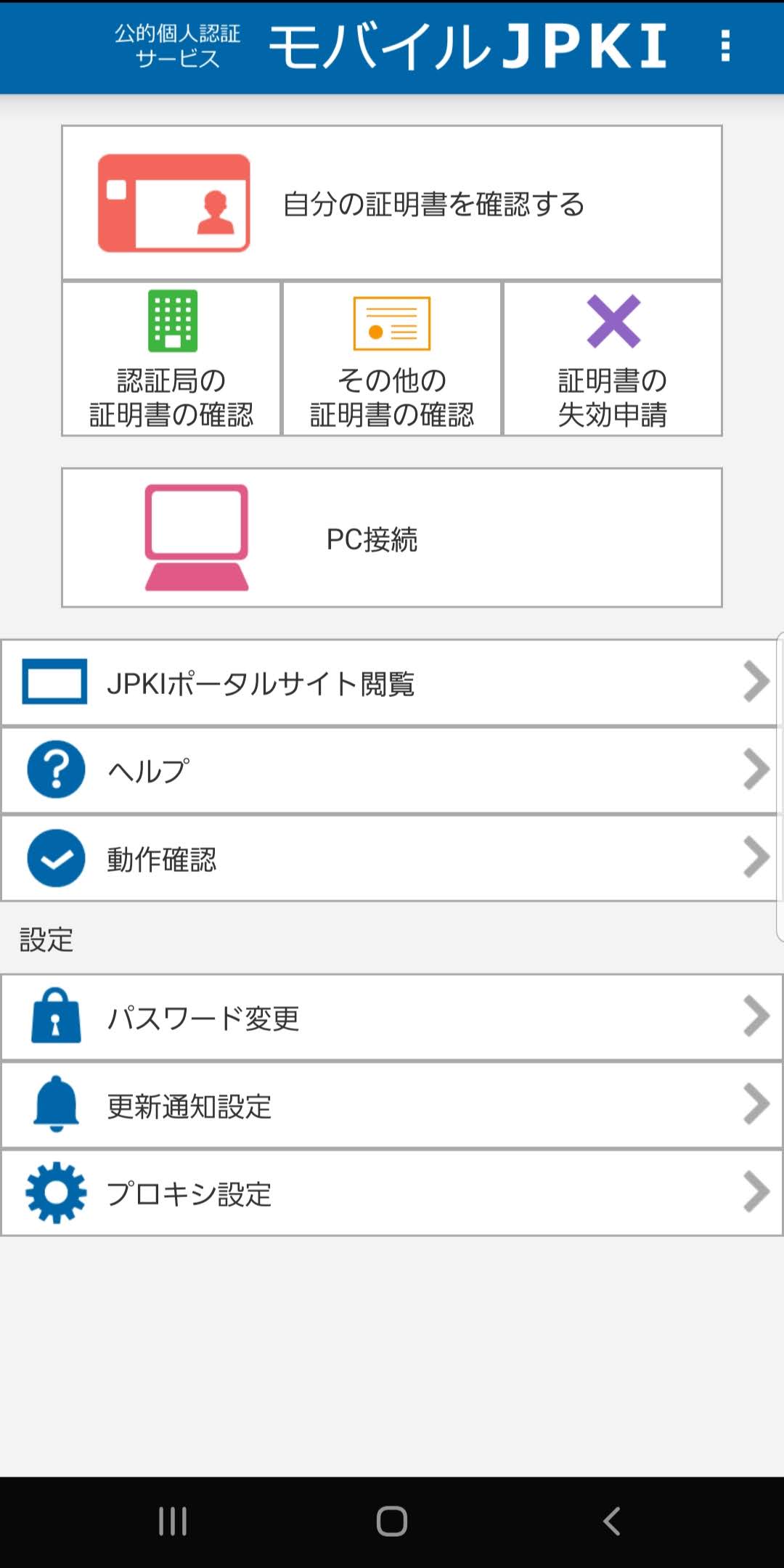Open 証明書の失効申請
Image resolution: width=784 pixels, height=1568 pixels.
click(x=613, y=359)
